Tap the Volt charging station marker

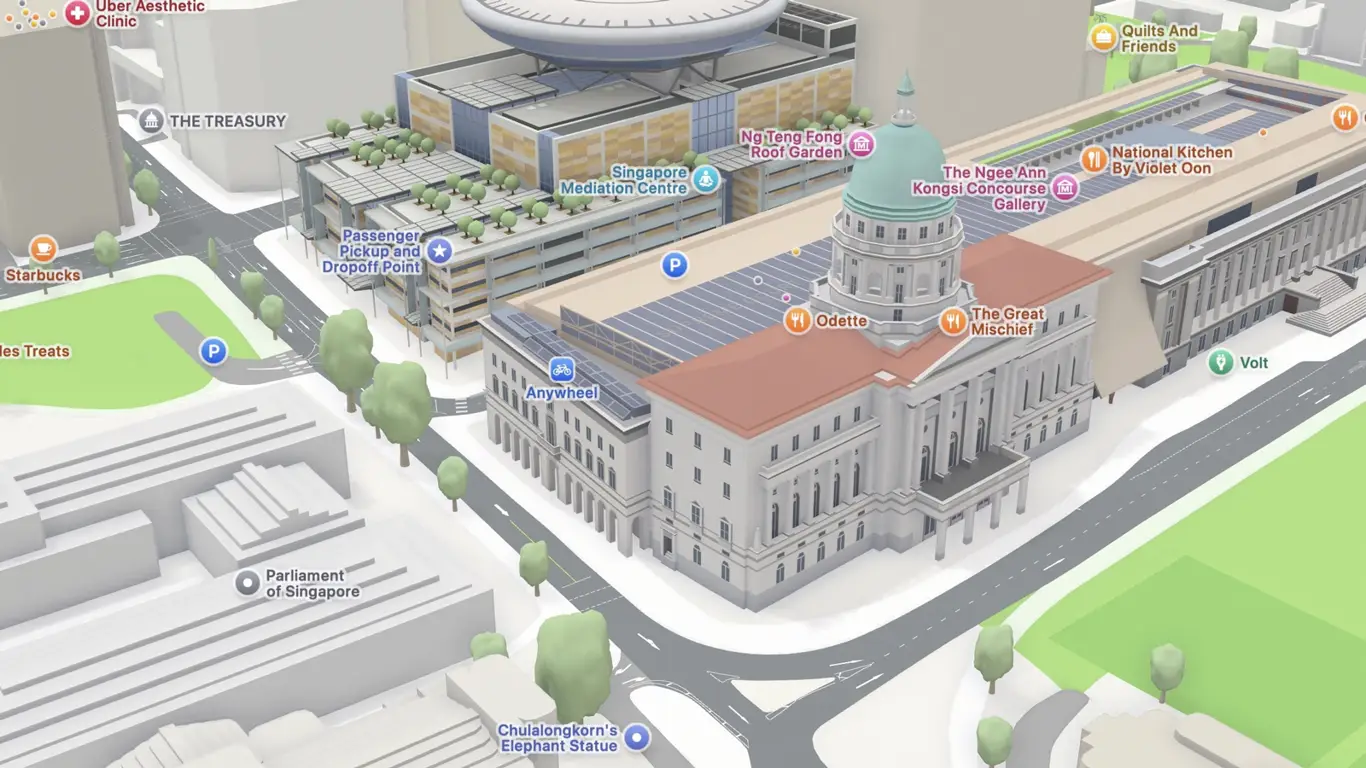pos(1220,362)
